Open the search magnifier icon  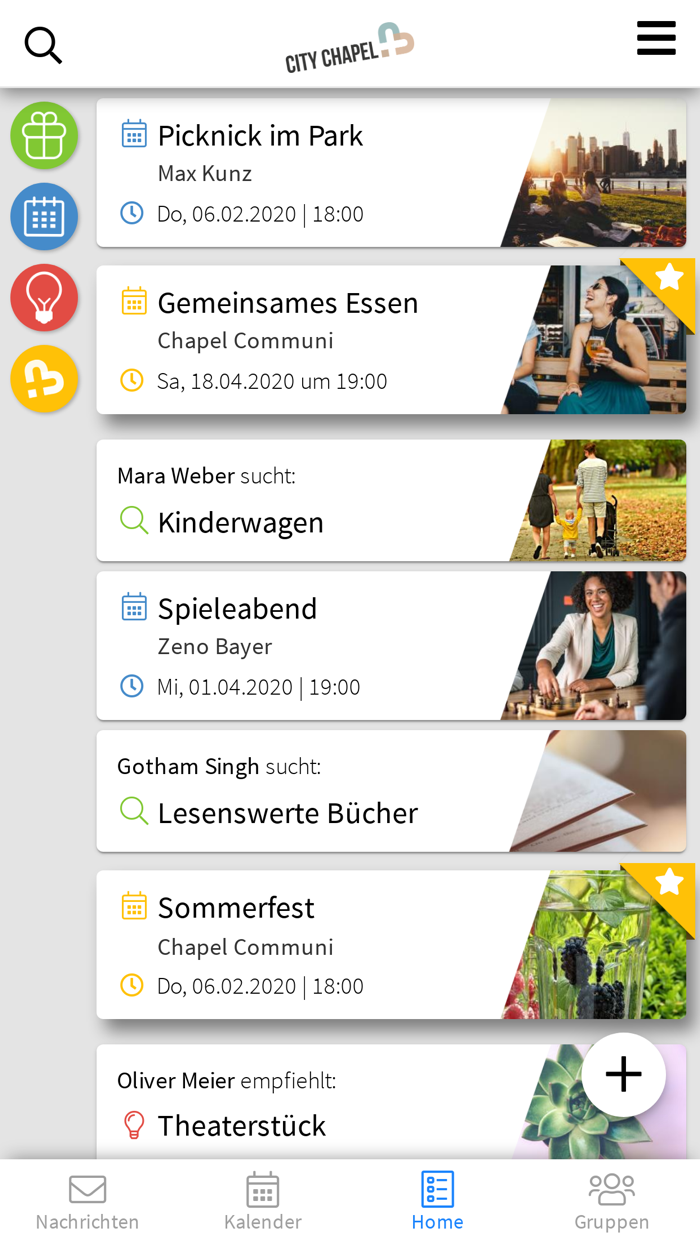43,45
